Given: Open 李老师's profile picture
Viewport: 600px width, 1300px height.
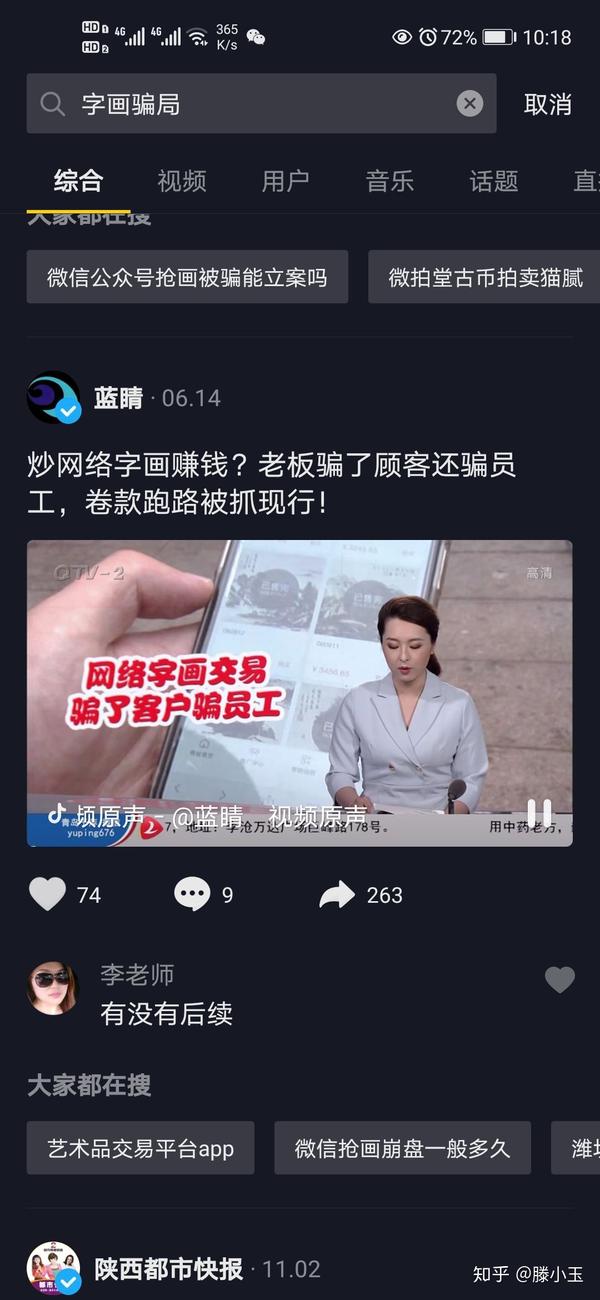Looking at the screenshot, I should click(x=52, y=988).
